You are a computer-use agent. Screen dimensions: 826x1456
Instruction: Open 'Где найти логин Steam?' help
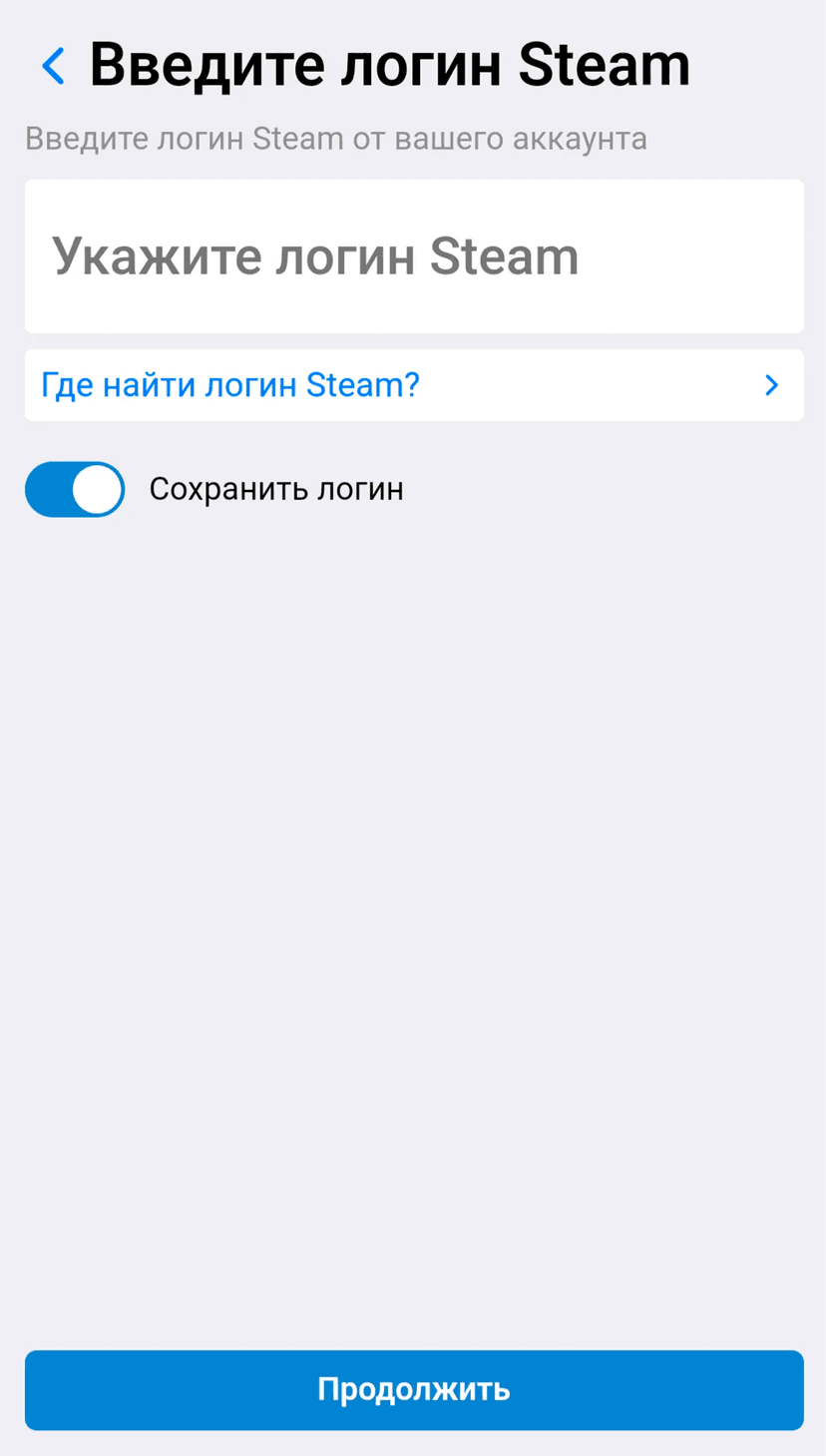[x=413, y=385]
